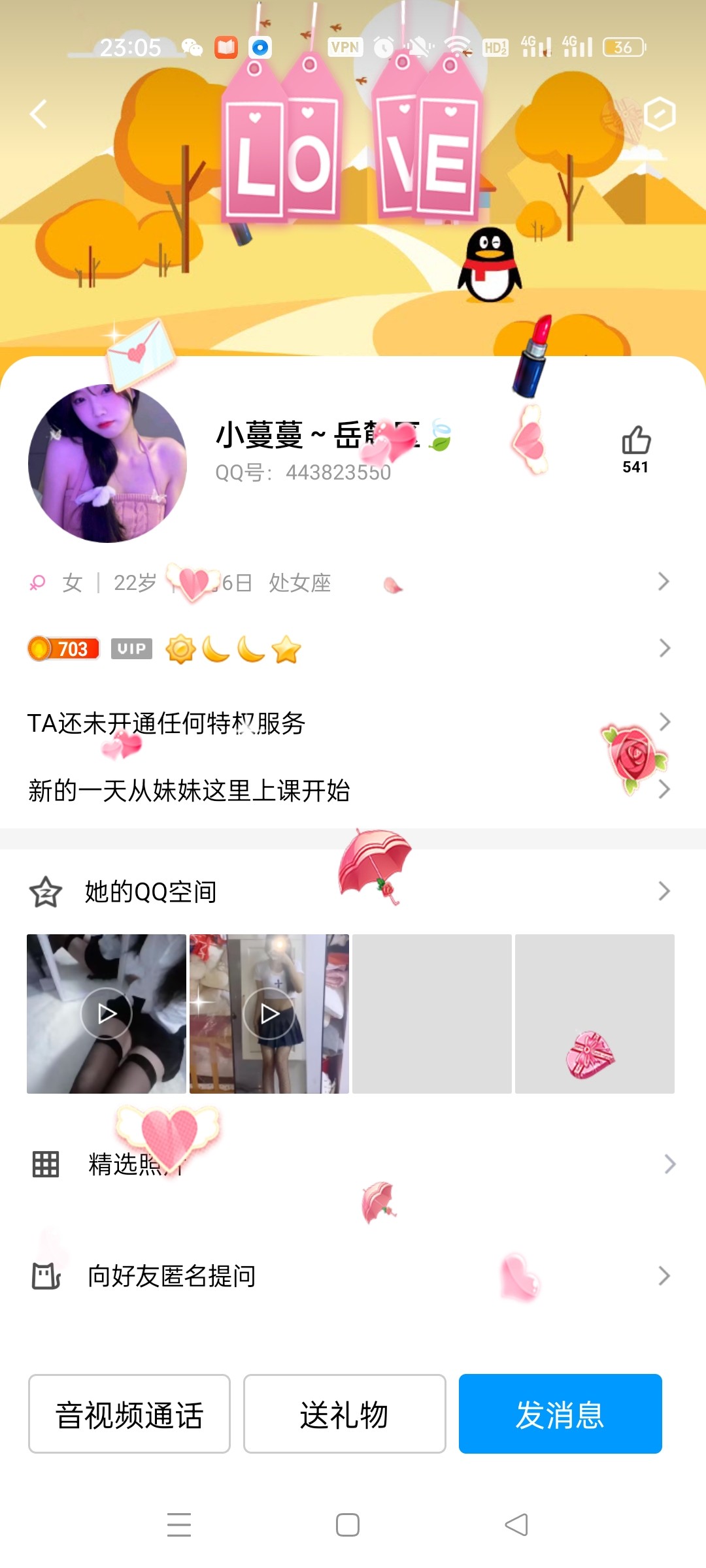Go back using the top-left arrow
The image size is (706, 1568).
39,114
